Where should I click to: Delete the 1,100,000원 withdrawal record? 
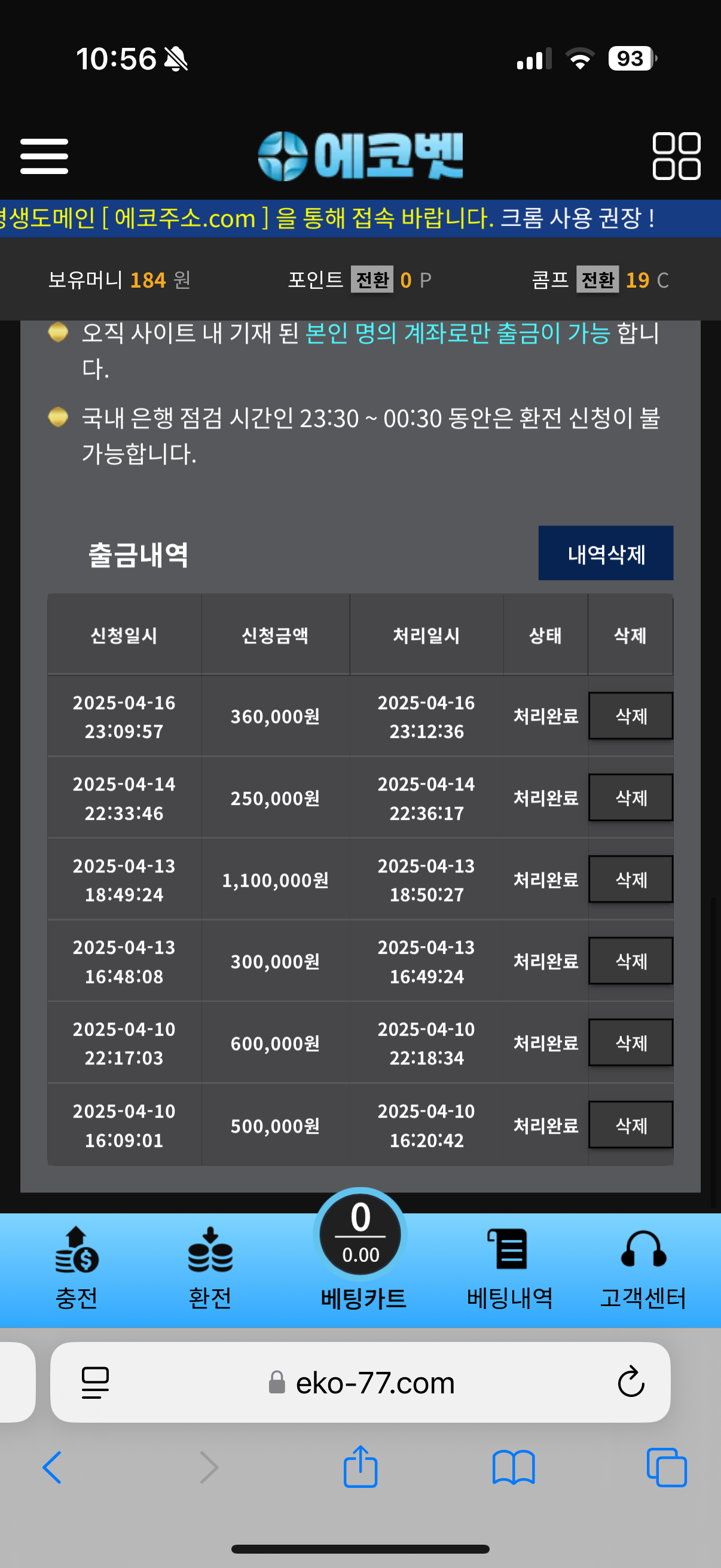(x=630, y=879)
